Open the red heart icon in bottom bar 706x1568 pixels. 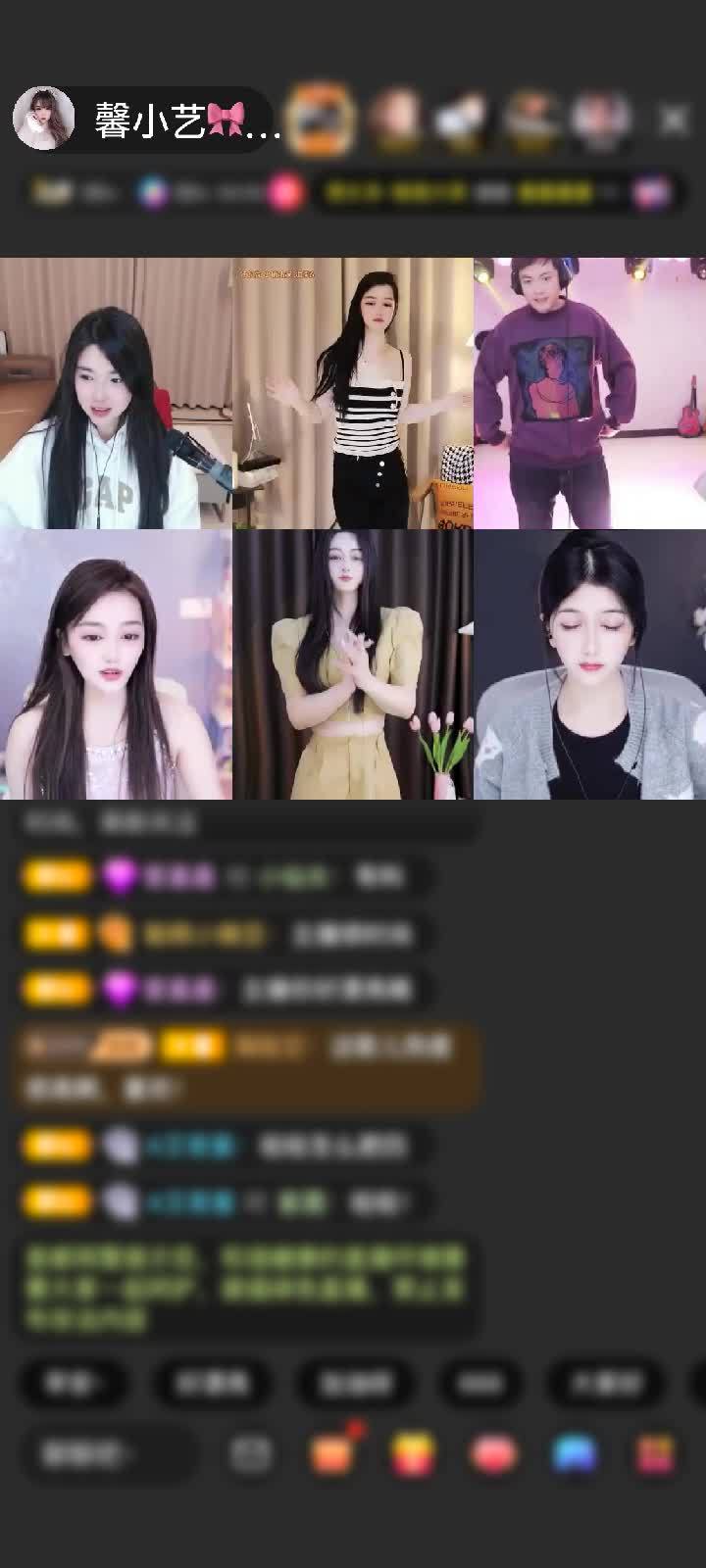[x=494, y=1454]
